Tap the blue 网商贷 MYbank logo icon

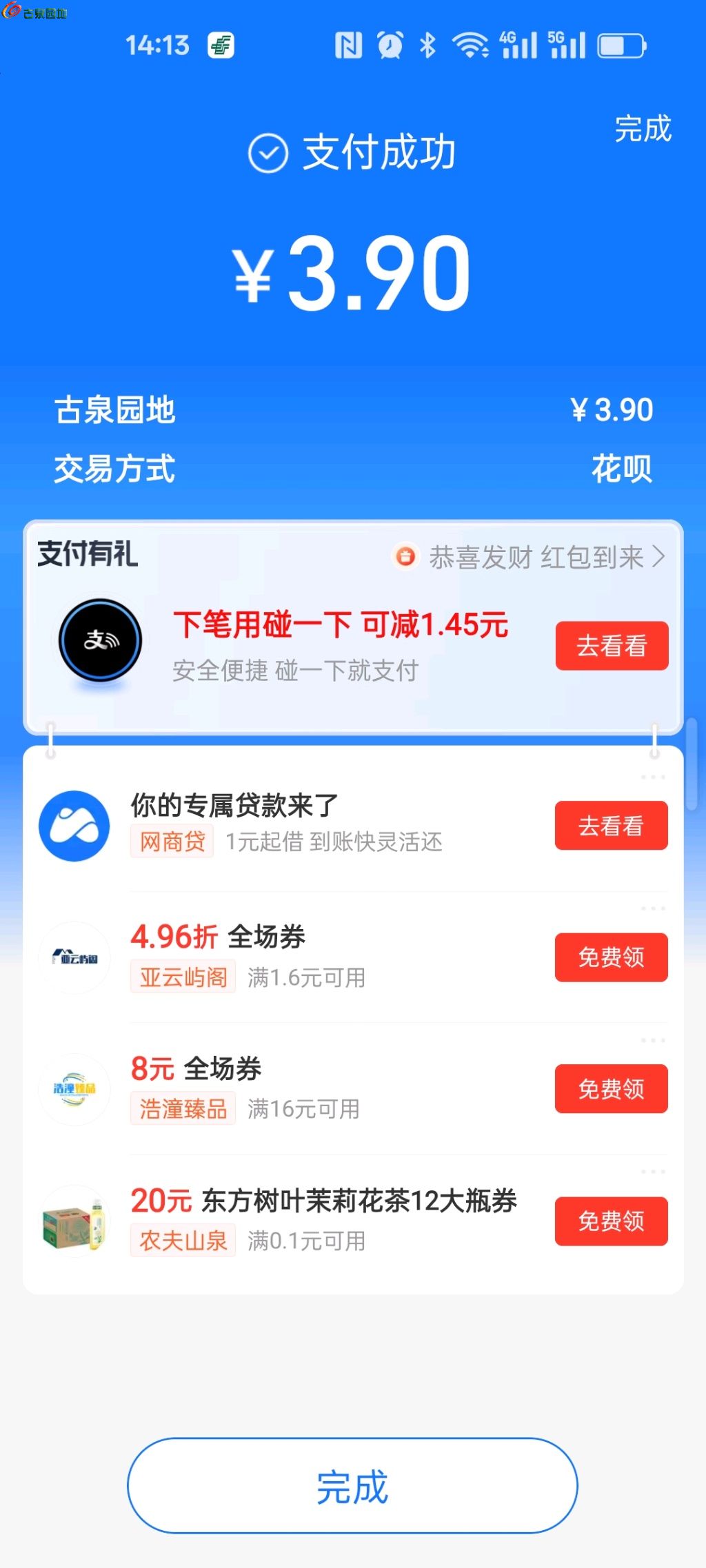coord(74,826)
